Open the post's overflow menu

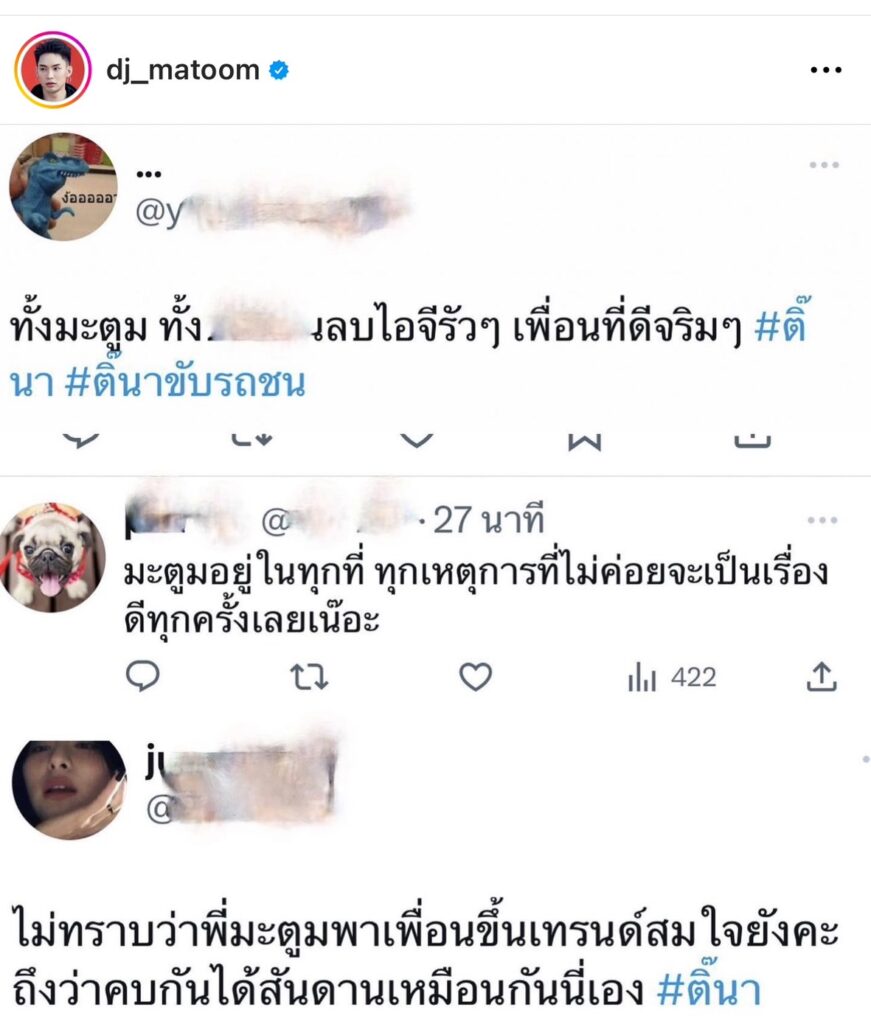pyautogui.click(x=825, y=71)
